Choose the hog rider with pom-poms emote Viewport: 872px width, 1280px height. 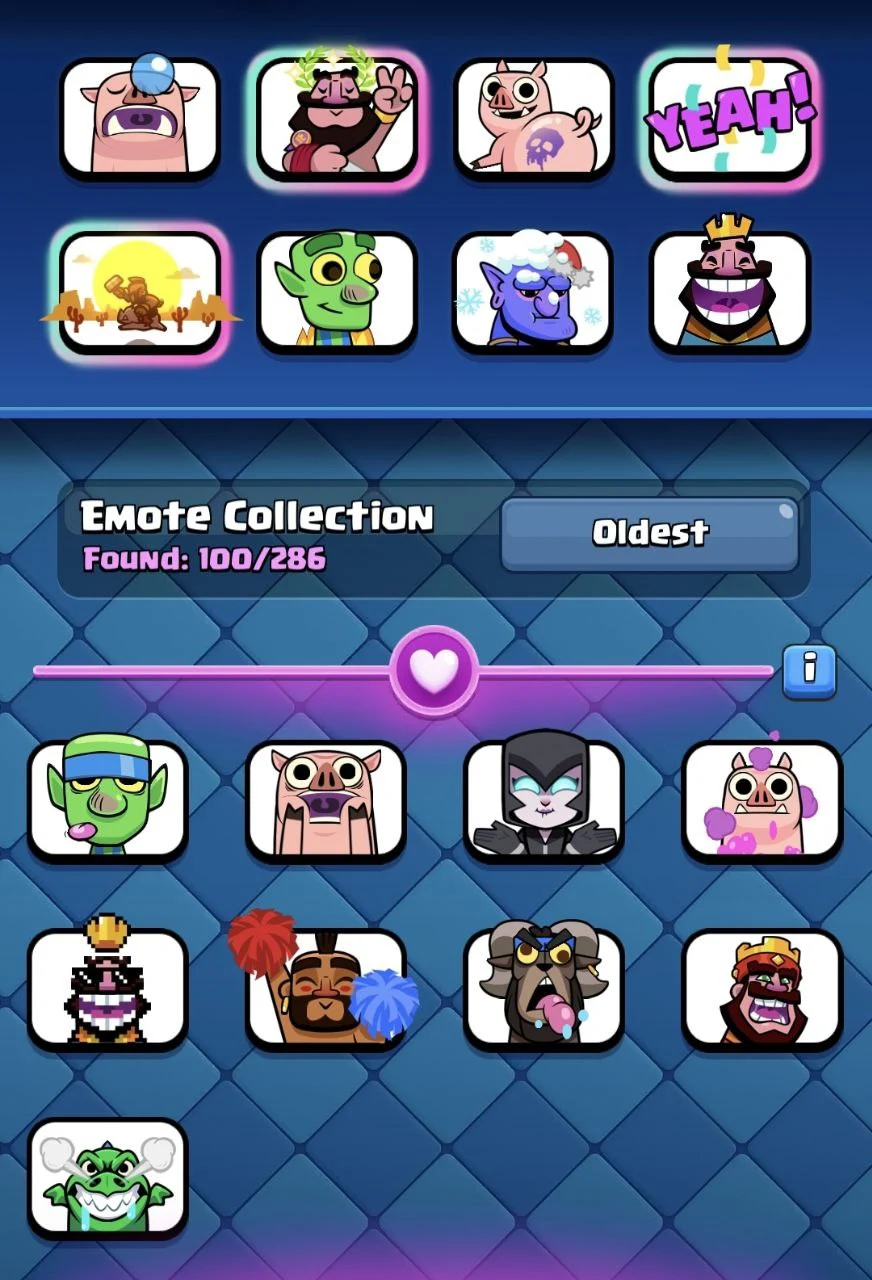click(326, 988)
